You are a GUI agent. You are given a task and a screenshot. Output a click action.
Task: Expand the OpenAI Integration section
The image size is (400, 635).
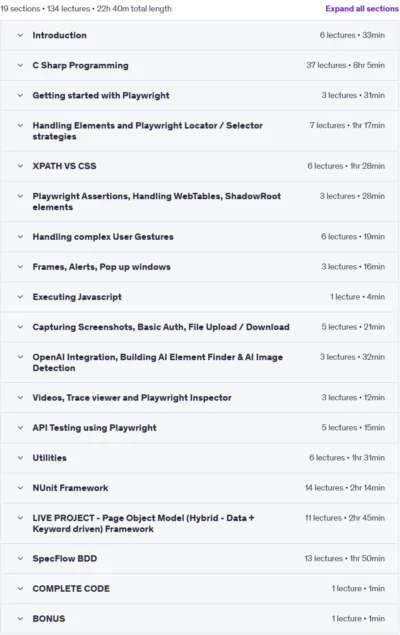point(200,362)
